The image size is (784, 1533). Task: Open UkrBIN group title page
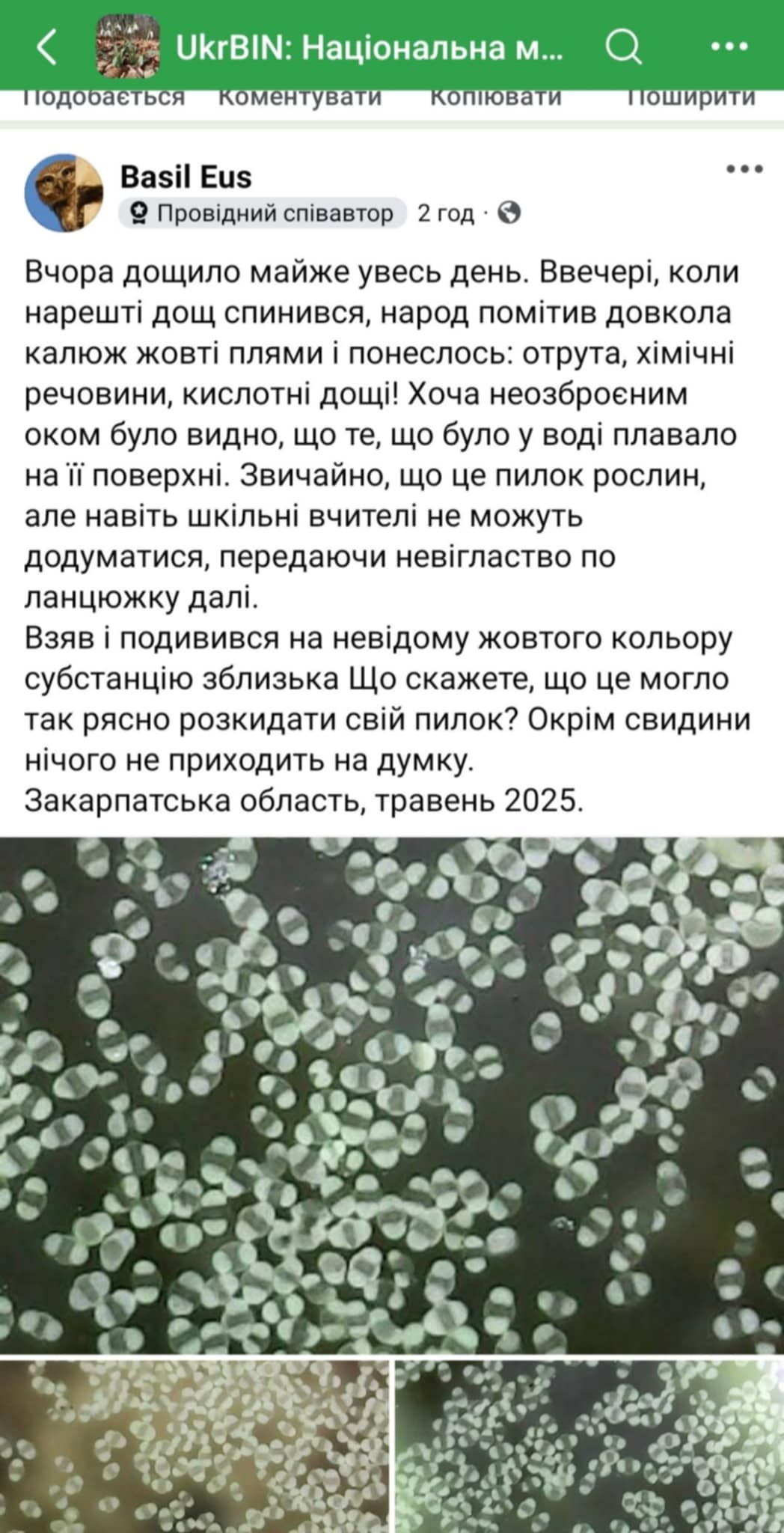[368, 48]
